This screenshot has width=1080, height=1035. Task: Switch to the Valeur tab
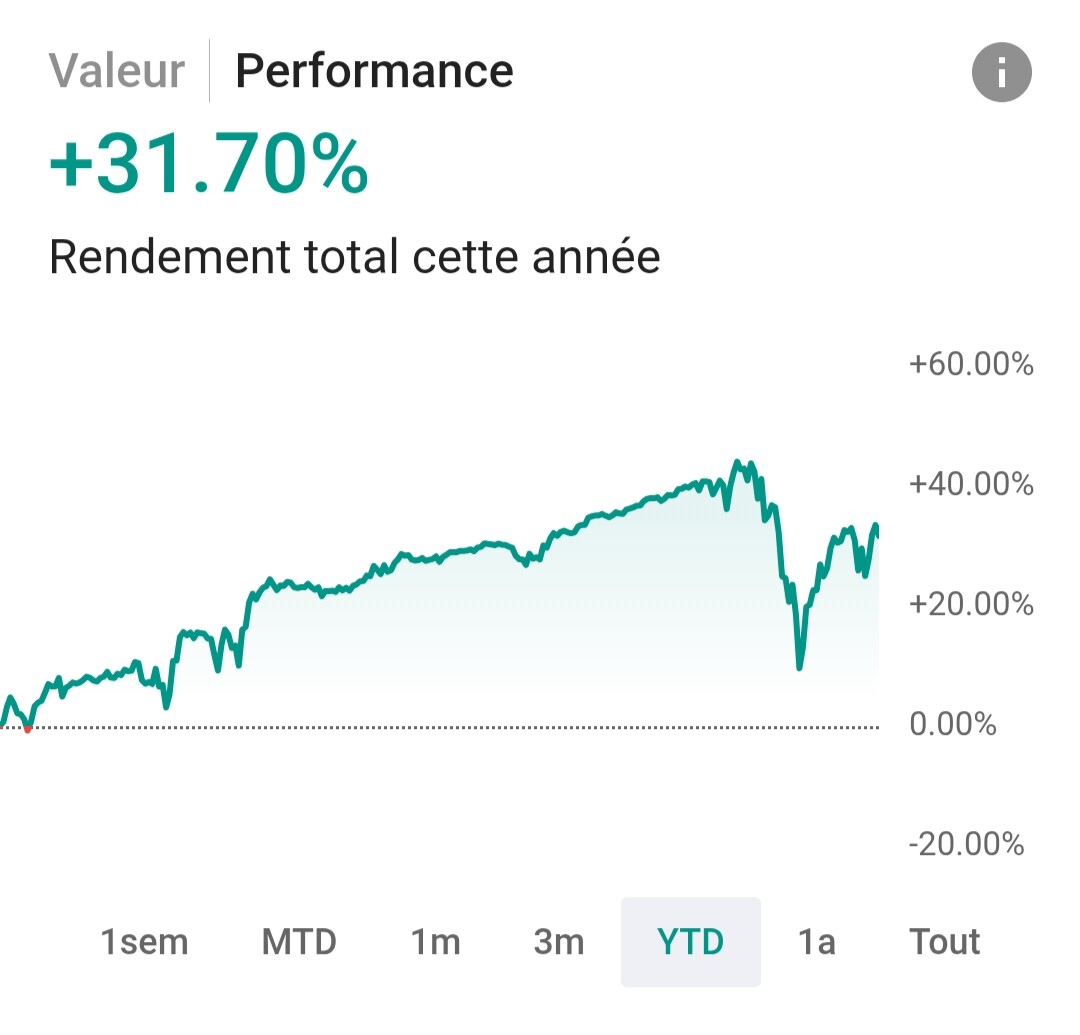117,71
